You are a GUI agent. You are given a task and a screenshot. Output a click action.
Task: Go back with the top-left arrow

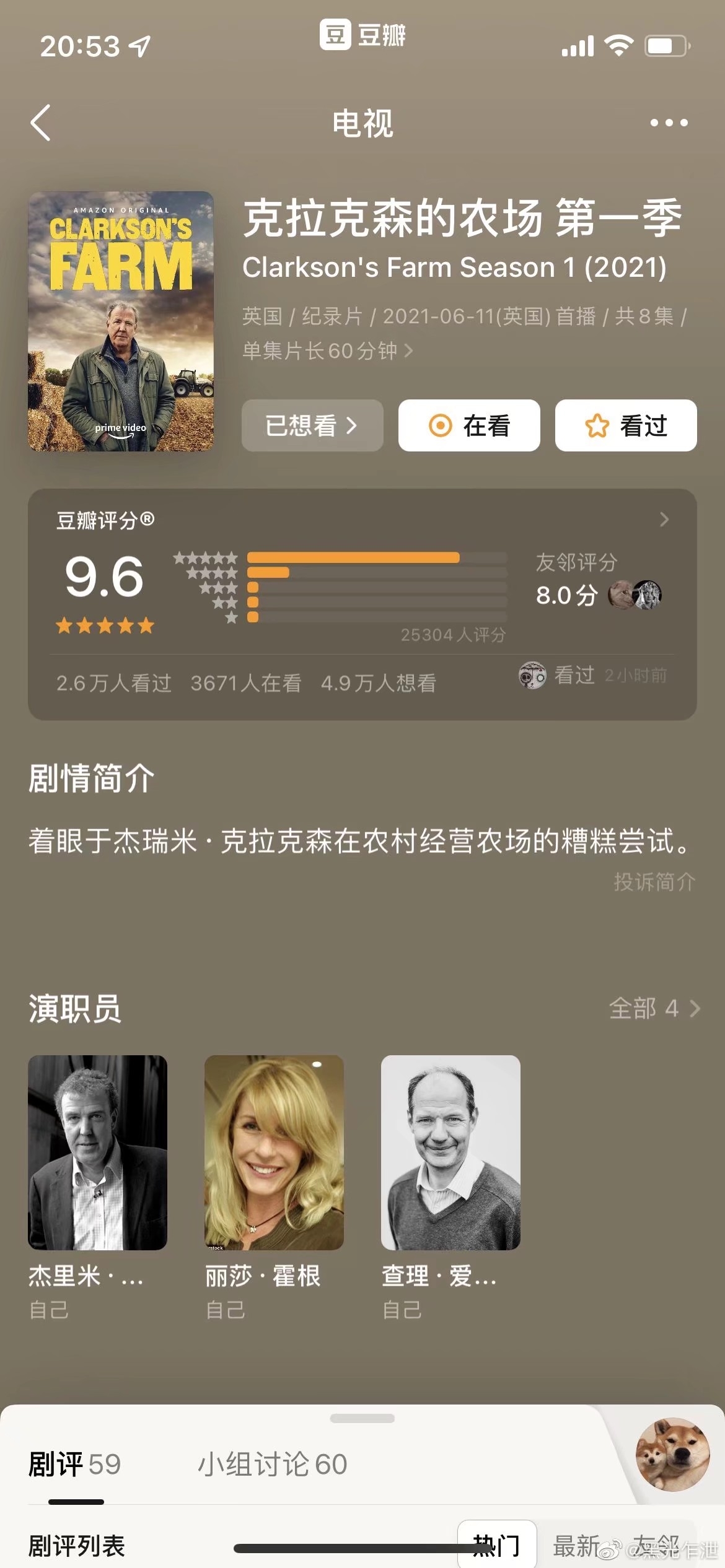click(x=41, y=123)
